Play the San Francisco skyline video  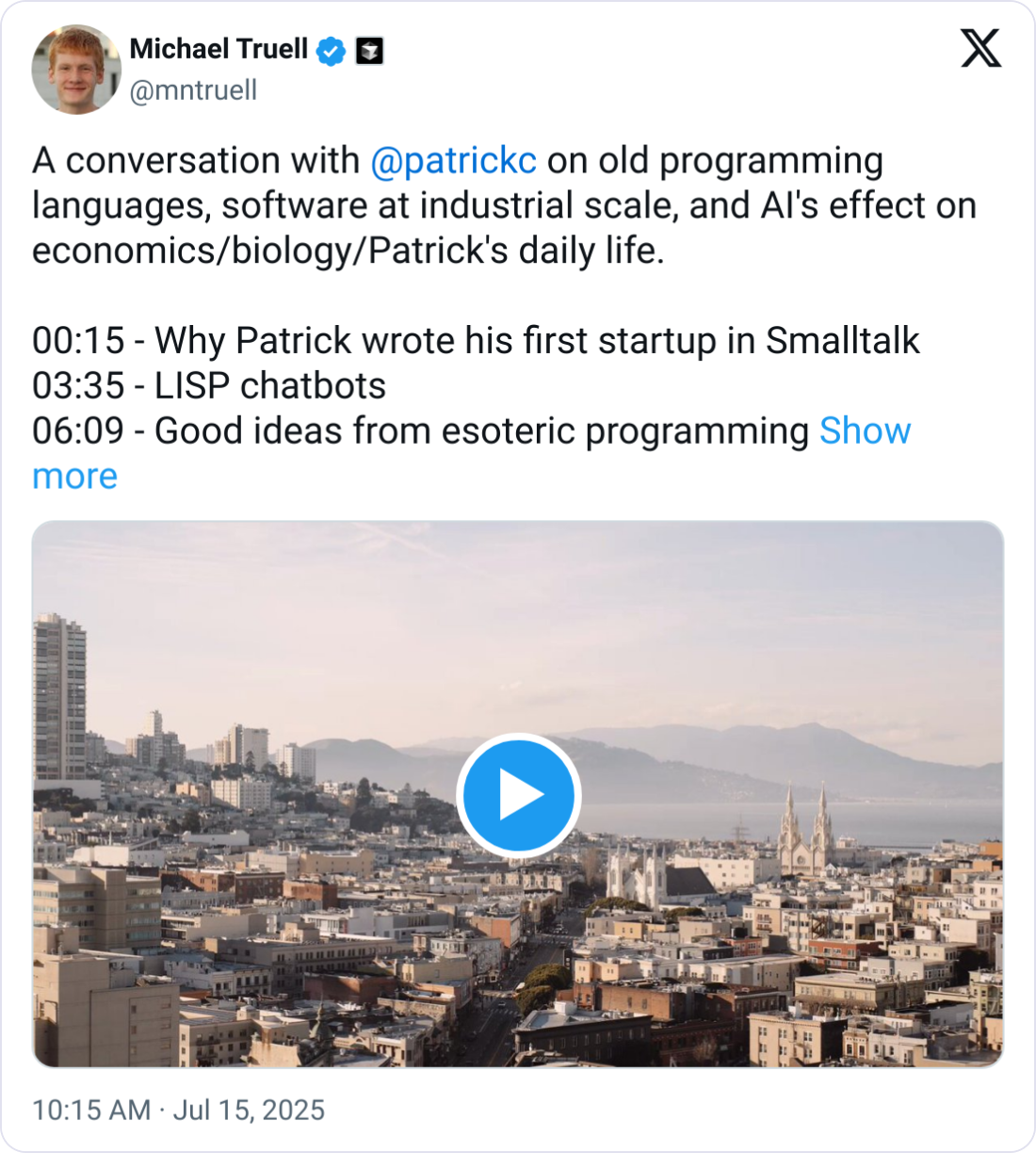click(518, 795)
